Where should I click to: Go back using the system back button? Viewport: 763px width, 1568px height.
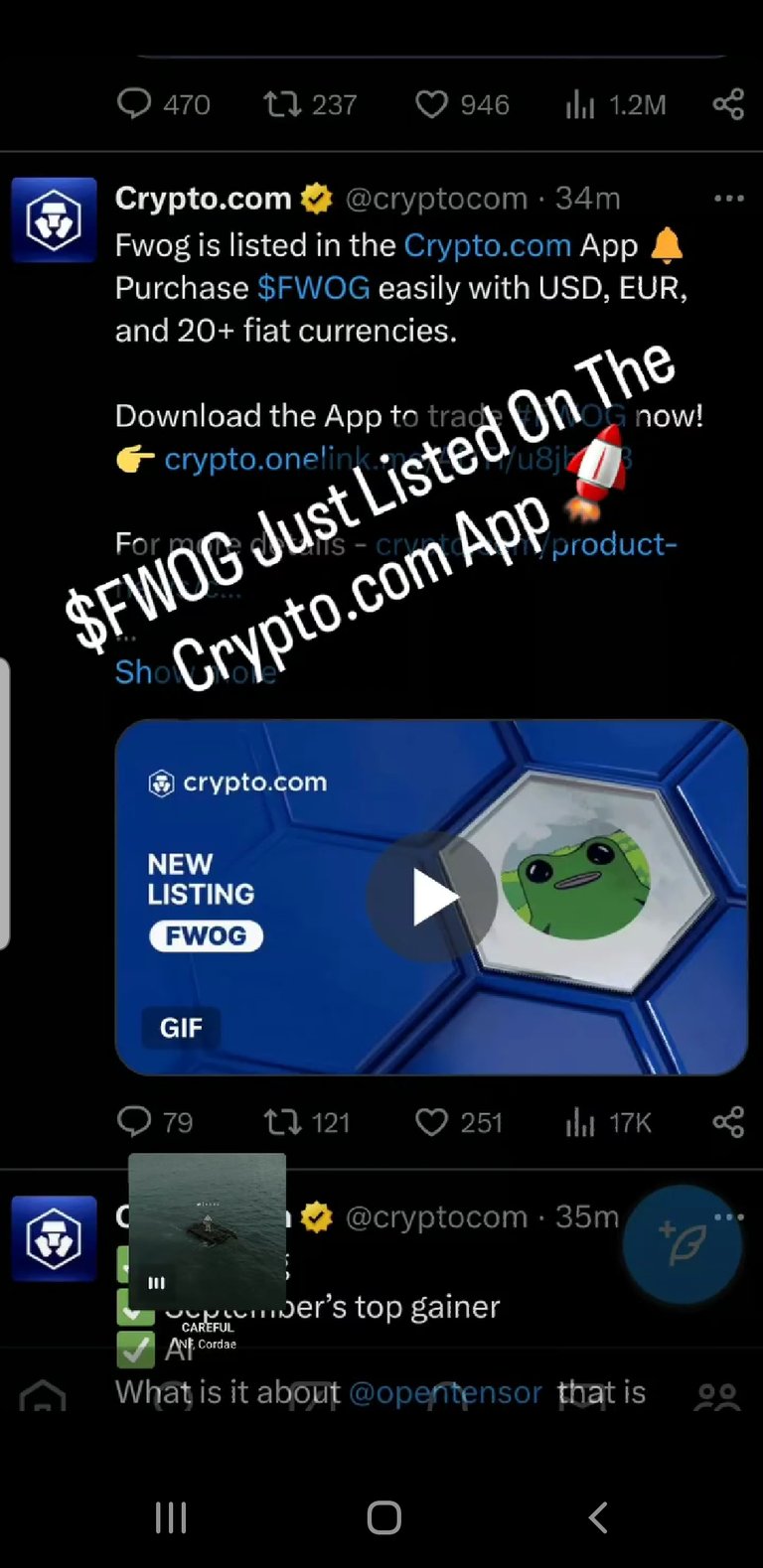tap(597, 1516)
